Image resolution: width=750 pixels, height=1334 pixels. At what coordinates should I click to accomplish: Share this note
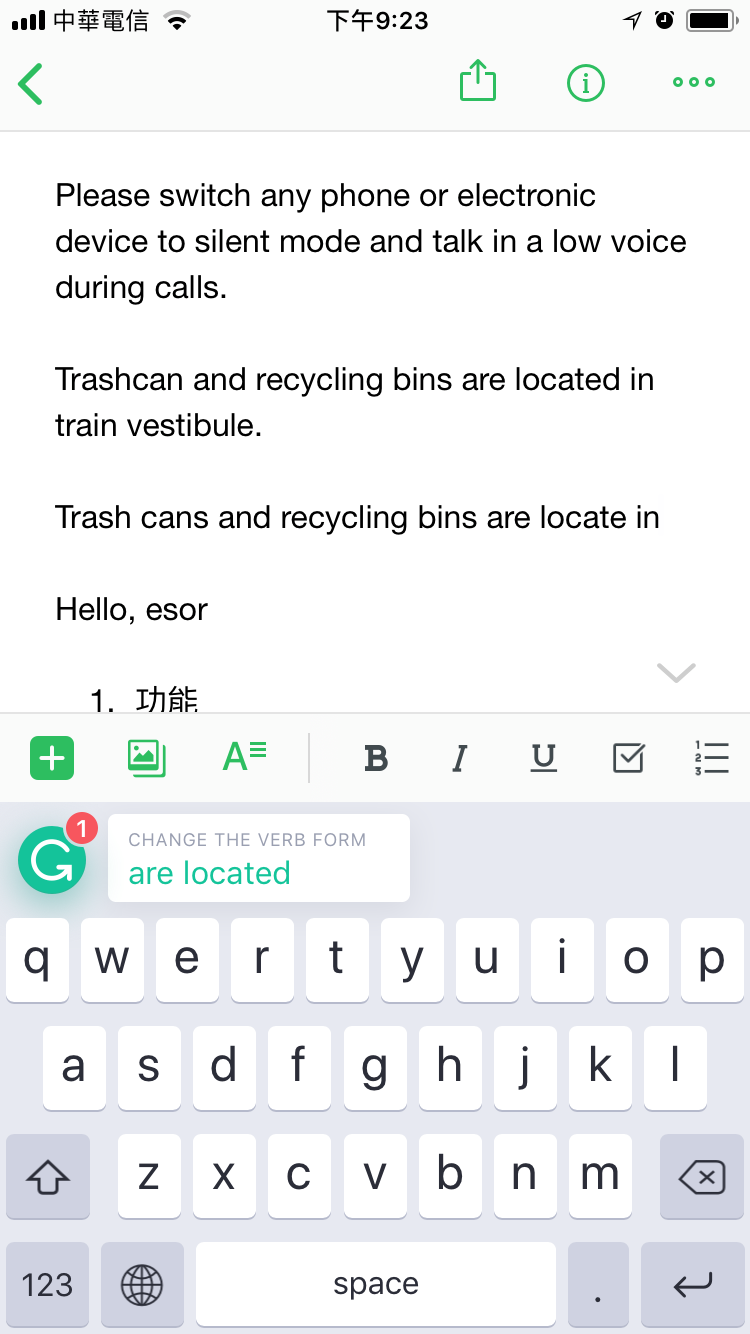[478, 82]
